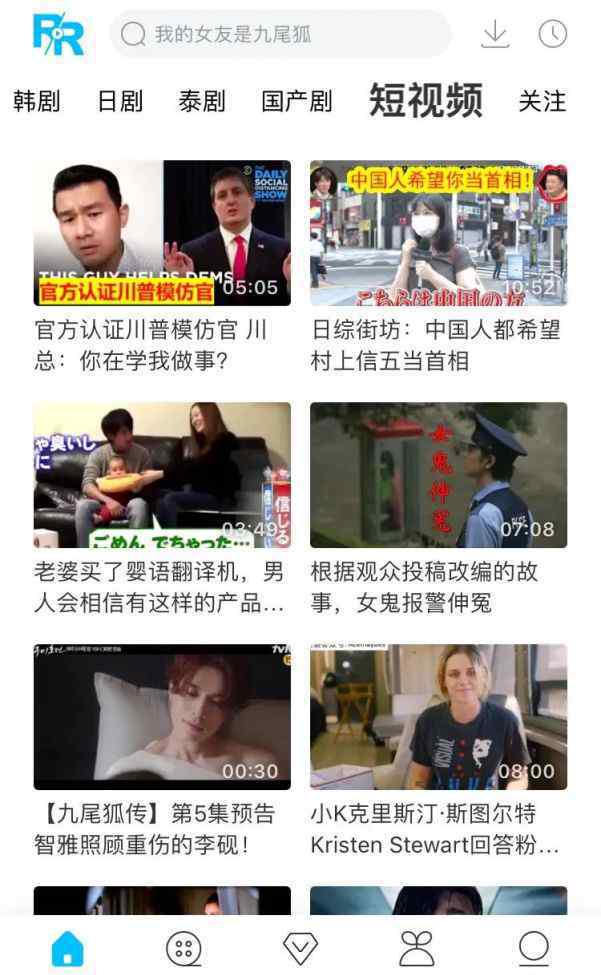Open the profile circle icon in bottom bar

(x=533, y=948)
